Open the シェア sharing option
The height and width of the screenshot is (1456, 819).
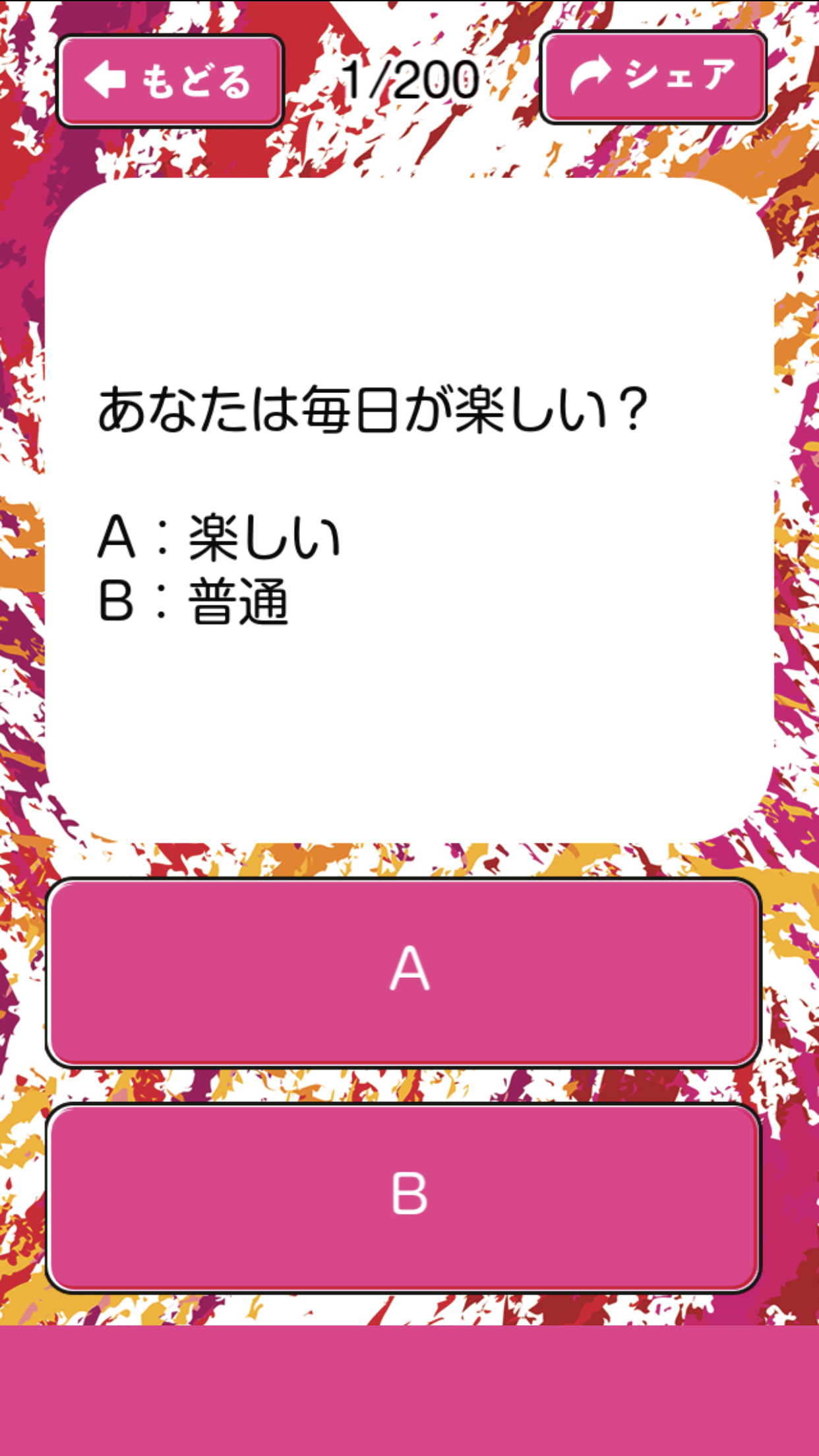[653, 77]
